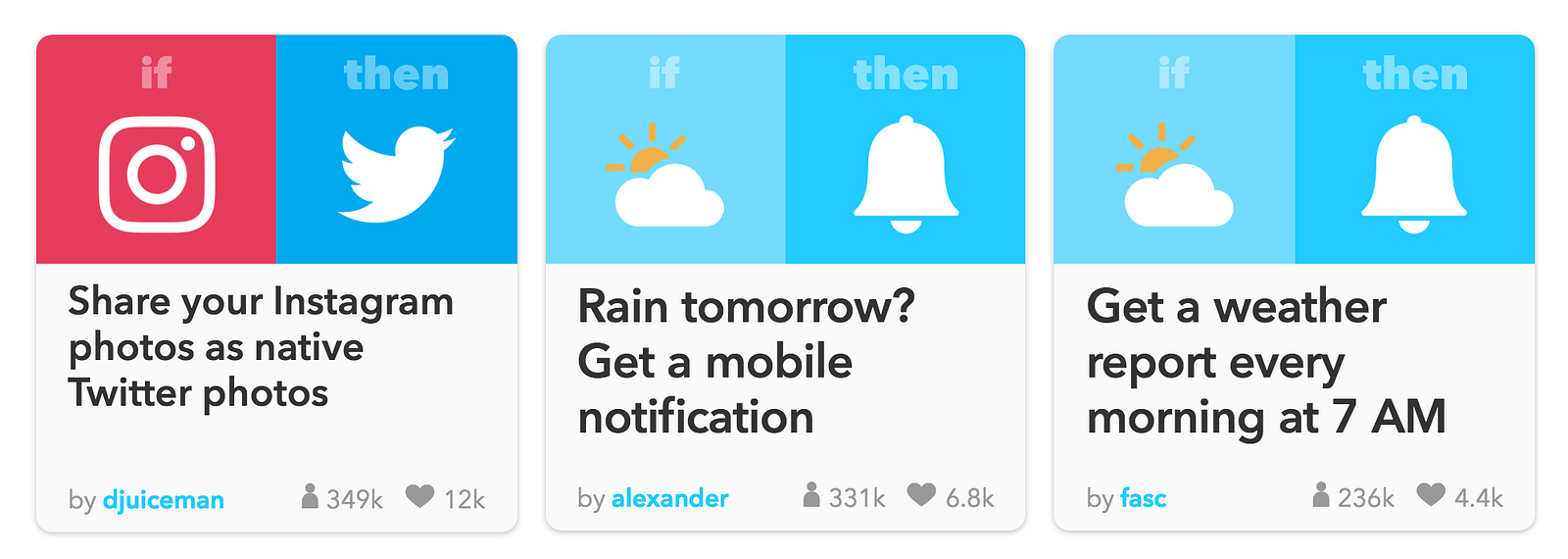View author djuiceman's profile

tap(164, 500)
